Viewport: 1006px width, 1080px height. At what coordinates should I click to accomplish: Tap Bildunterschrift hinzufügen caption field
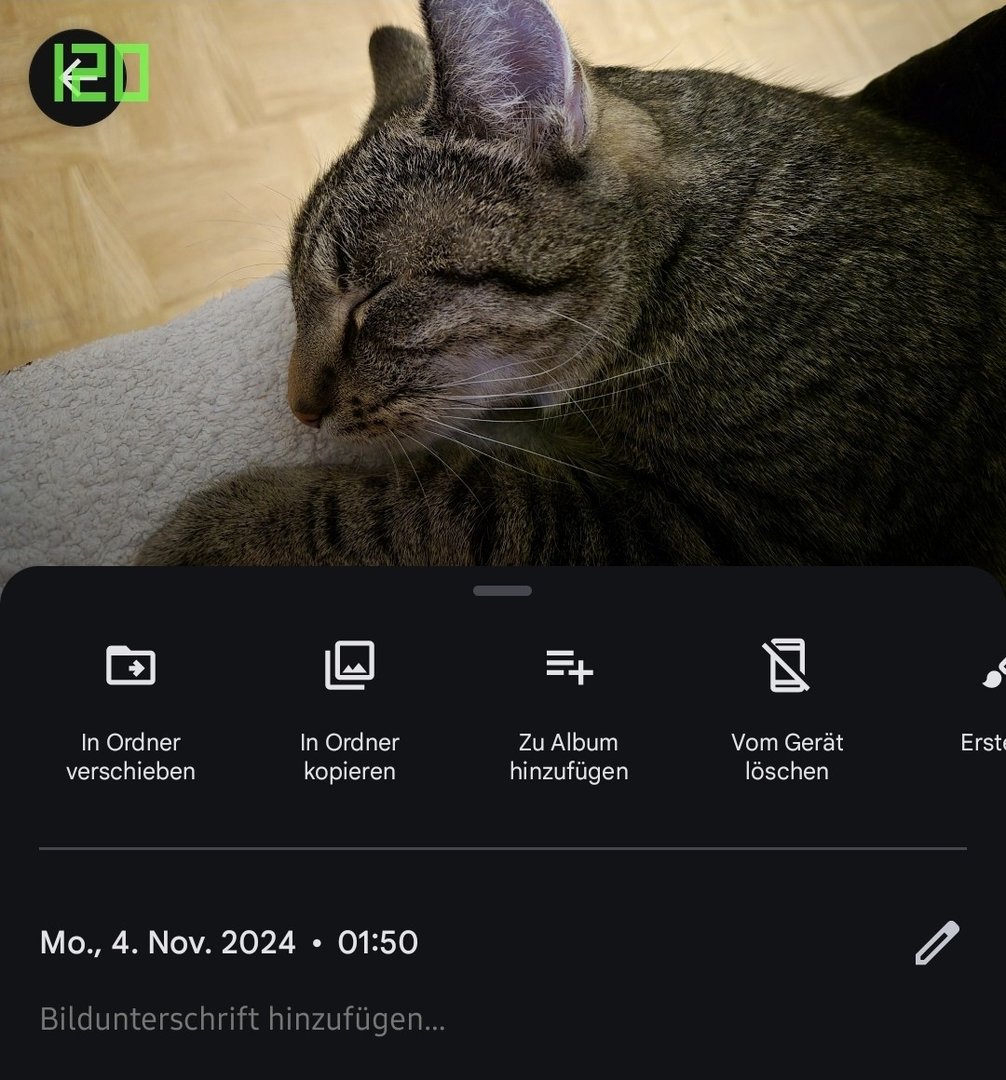242,1019
